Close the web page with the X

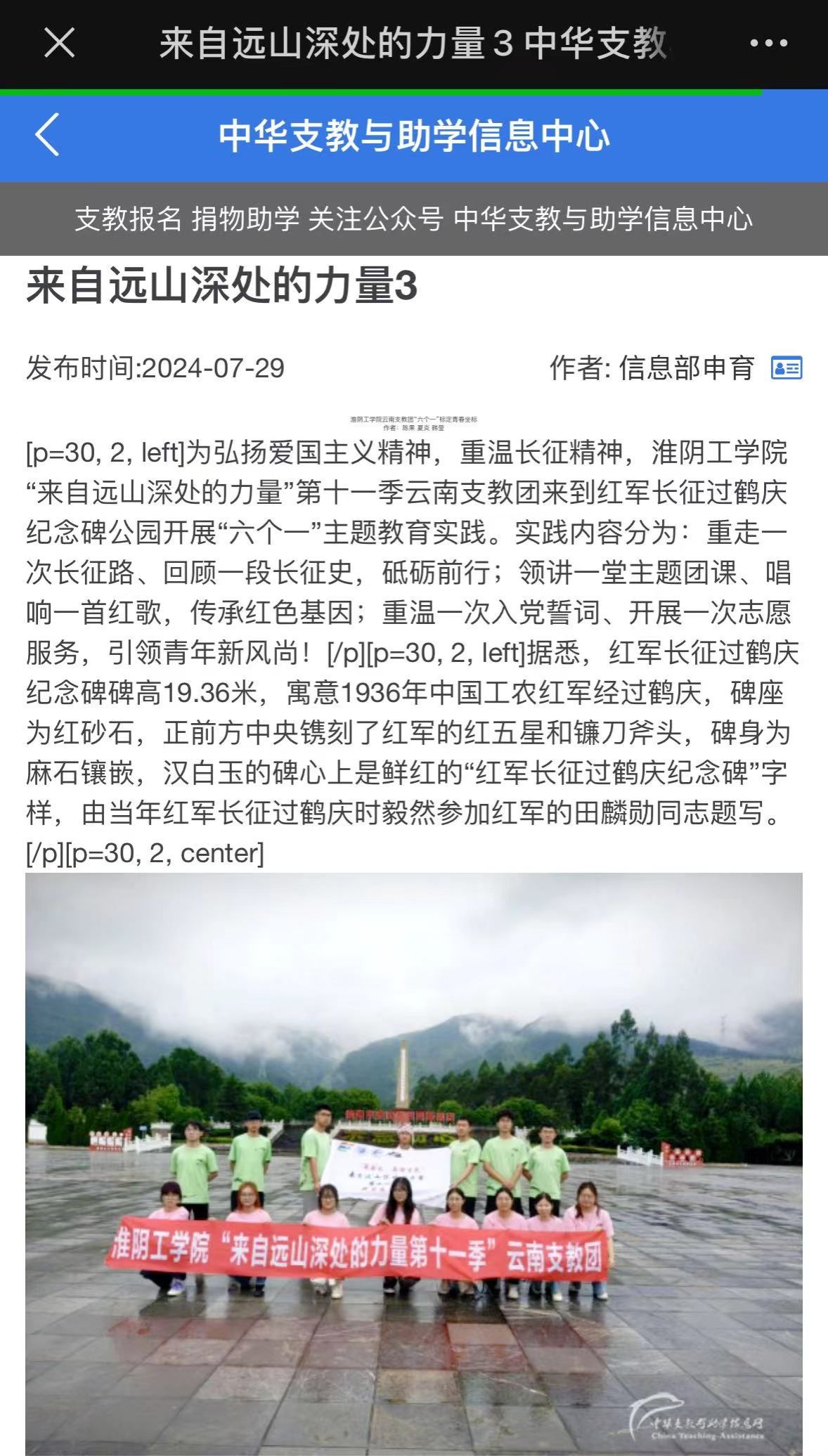(x=59, y=43)
